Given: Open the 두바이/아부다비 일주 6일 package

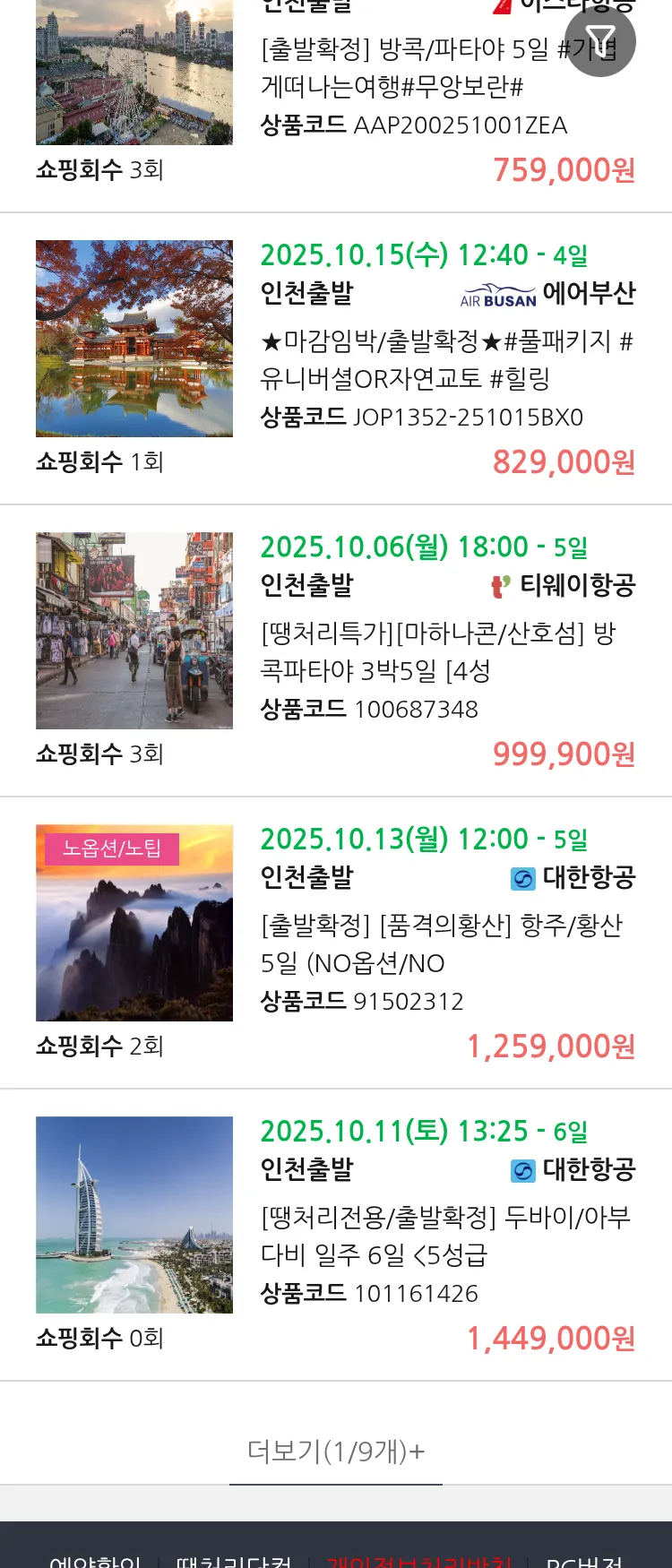Looking at the screenshot, I should coord(446,1236).
